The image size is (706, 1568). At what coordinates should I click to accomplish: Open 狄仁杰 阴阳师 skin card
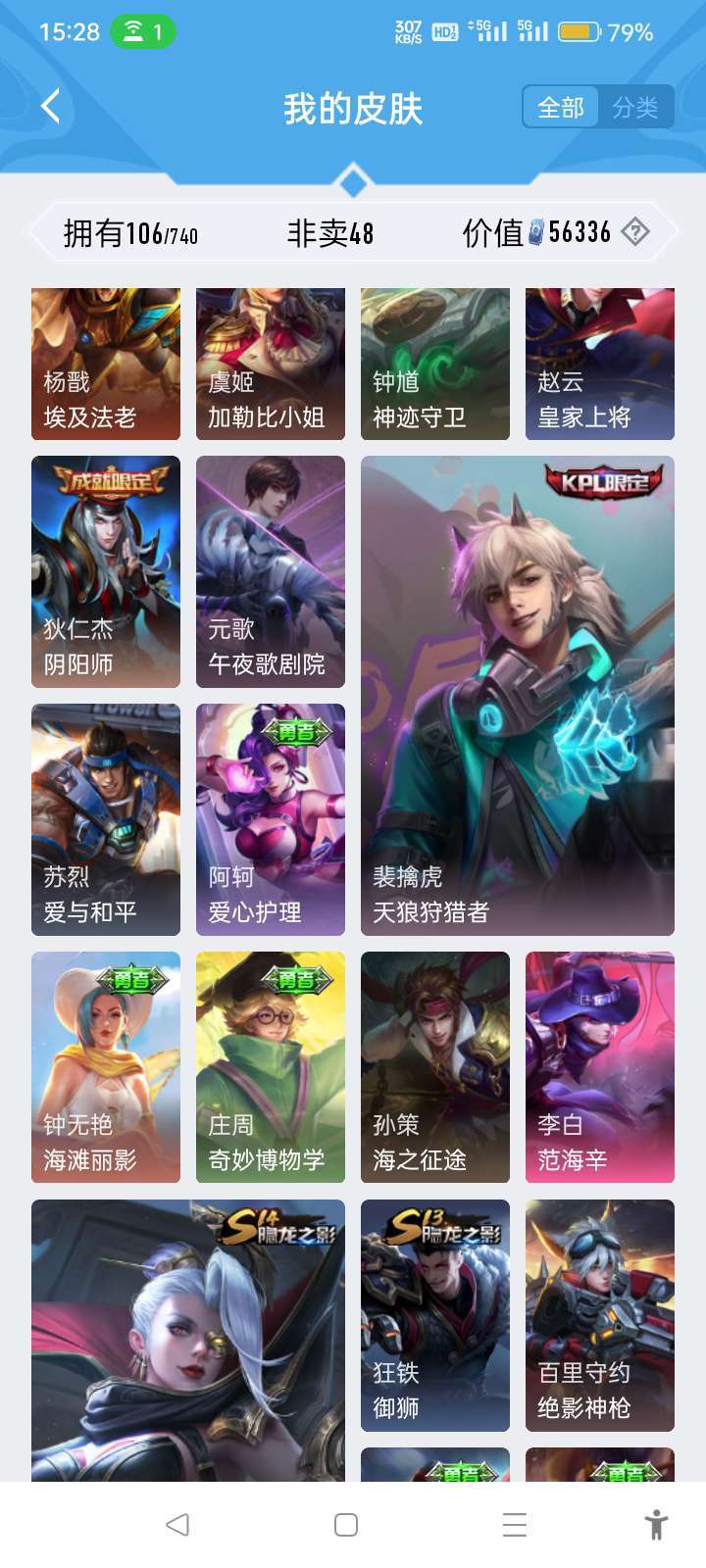click(x=106, y=571)
